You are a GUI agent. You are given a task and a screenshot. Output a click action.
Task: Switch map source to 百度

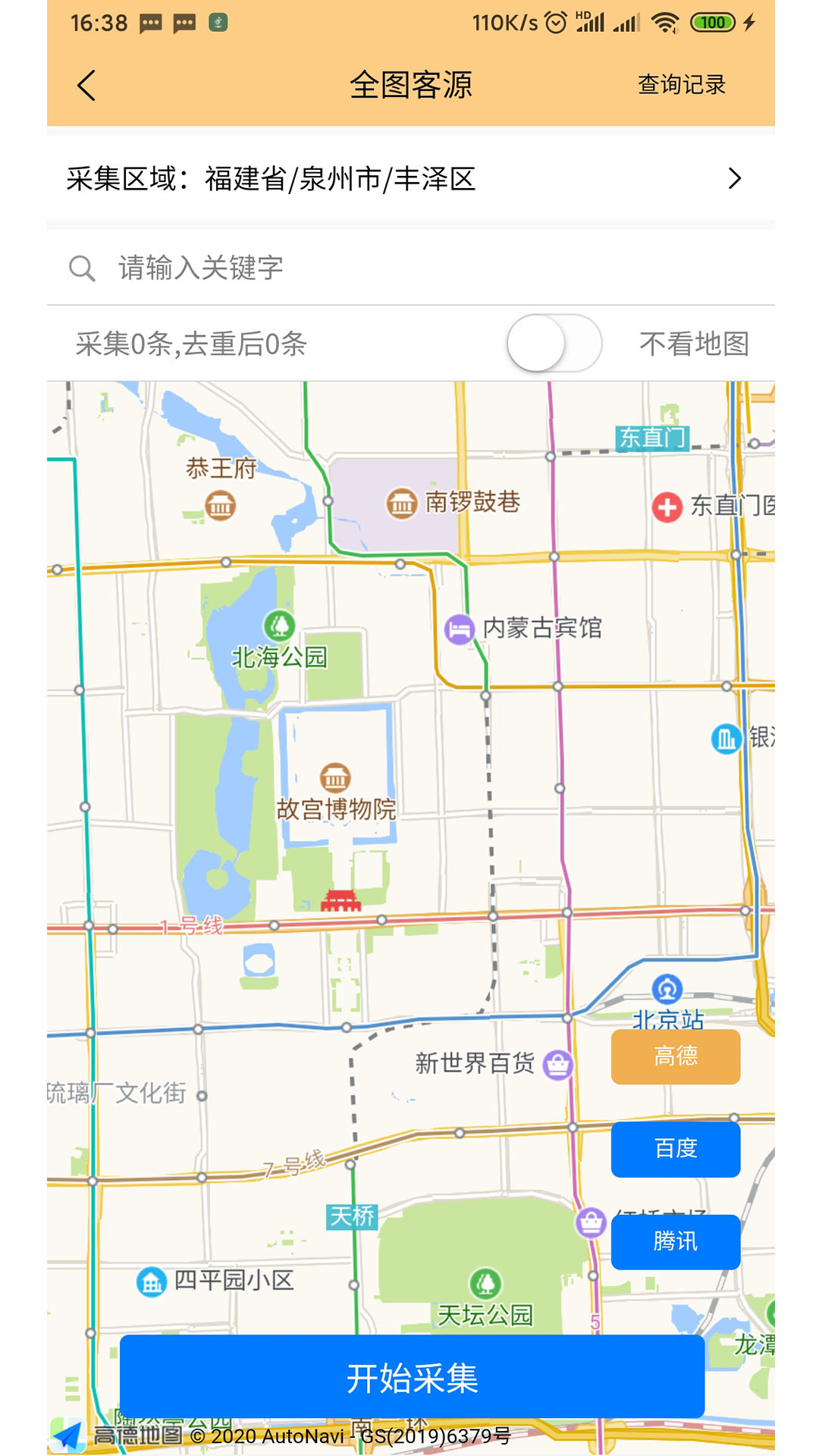click(x=675, y=1149)
